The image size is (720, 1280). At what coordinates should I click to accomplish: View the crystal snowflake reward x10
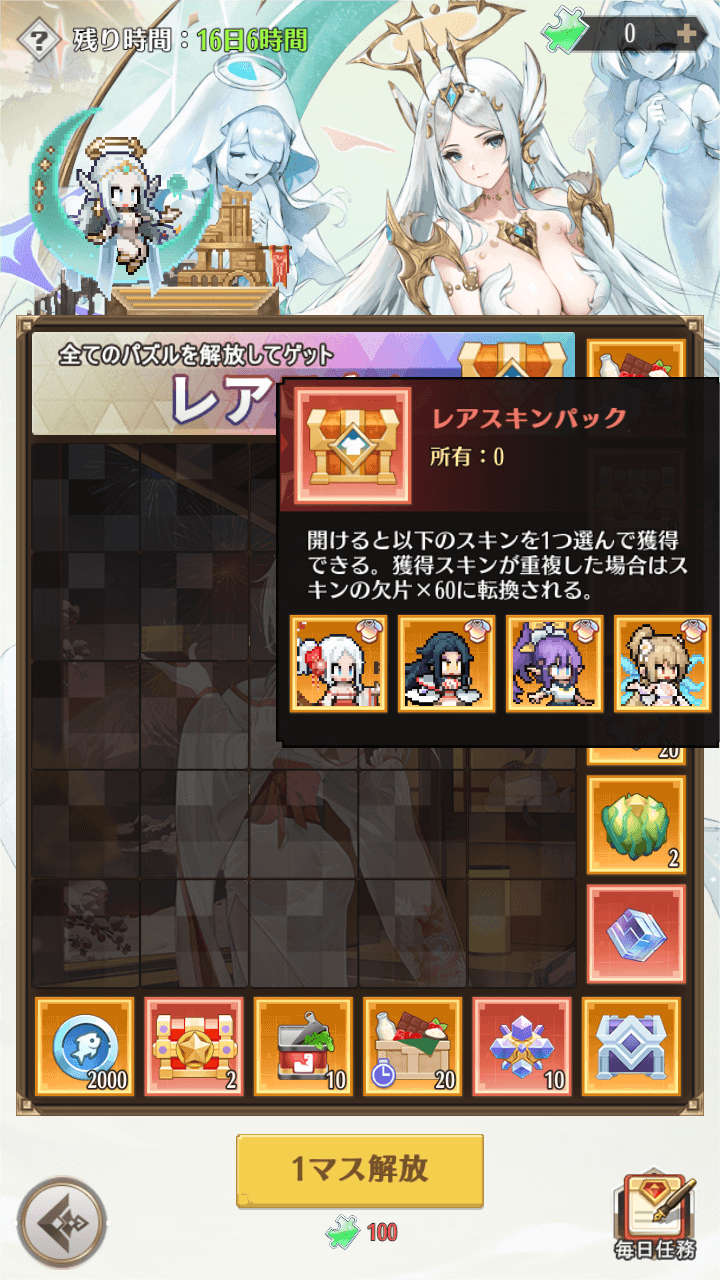(522, 1046)
